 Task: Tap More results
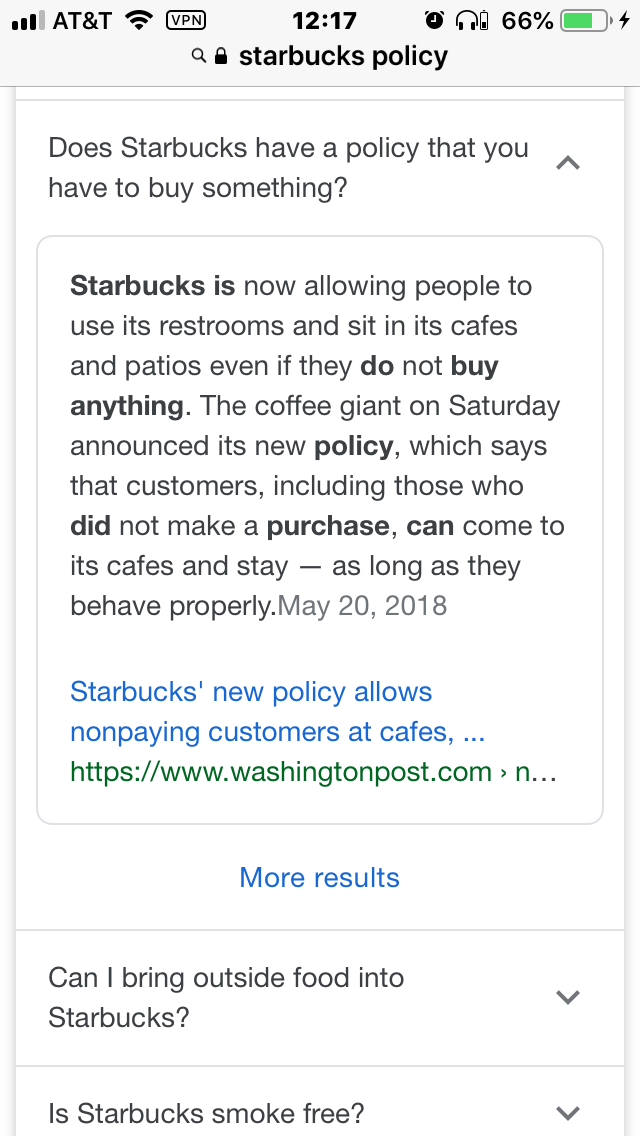[320, 877]
